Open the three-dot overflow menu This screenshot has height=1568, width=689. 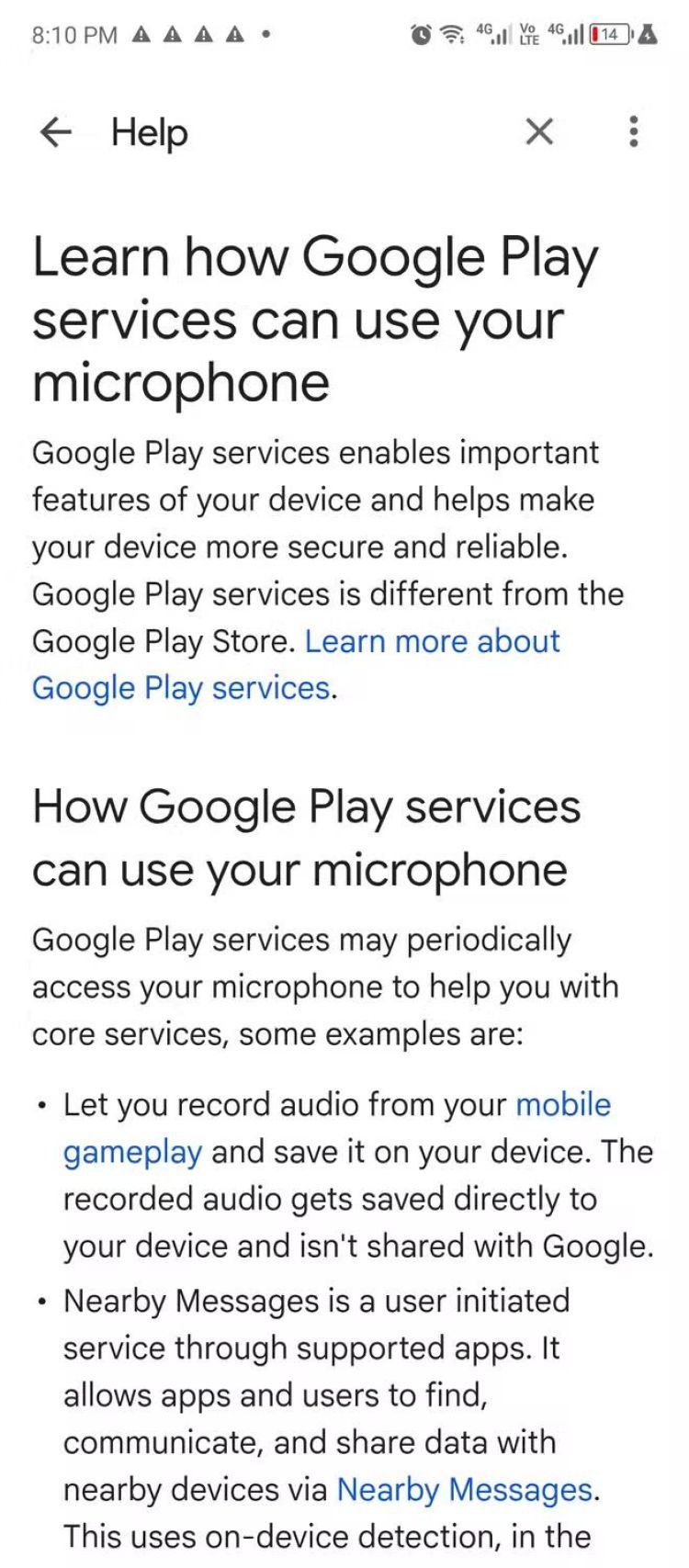click(x=633, y=132)
